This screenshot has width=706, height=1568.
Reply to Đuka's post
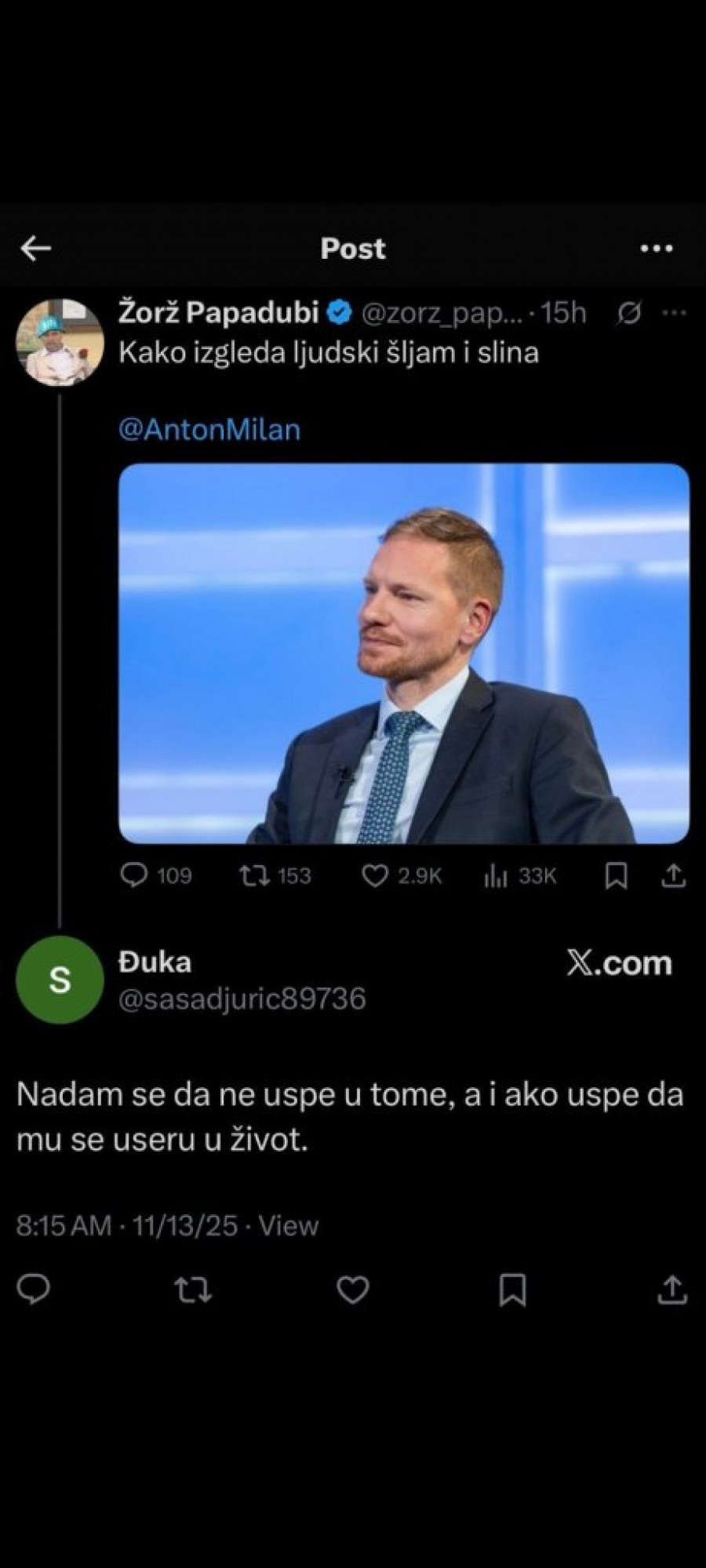tap(34, 1290)
